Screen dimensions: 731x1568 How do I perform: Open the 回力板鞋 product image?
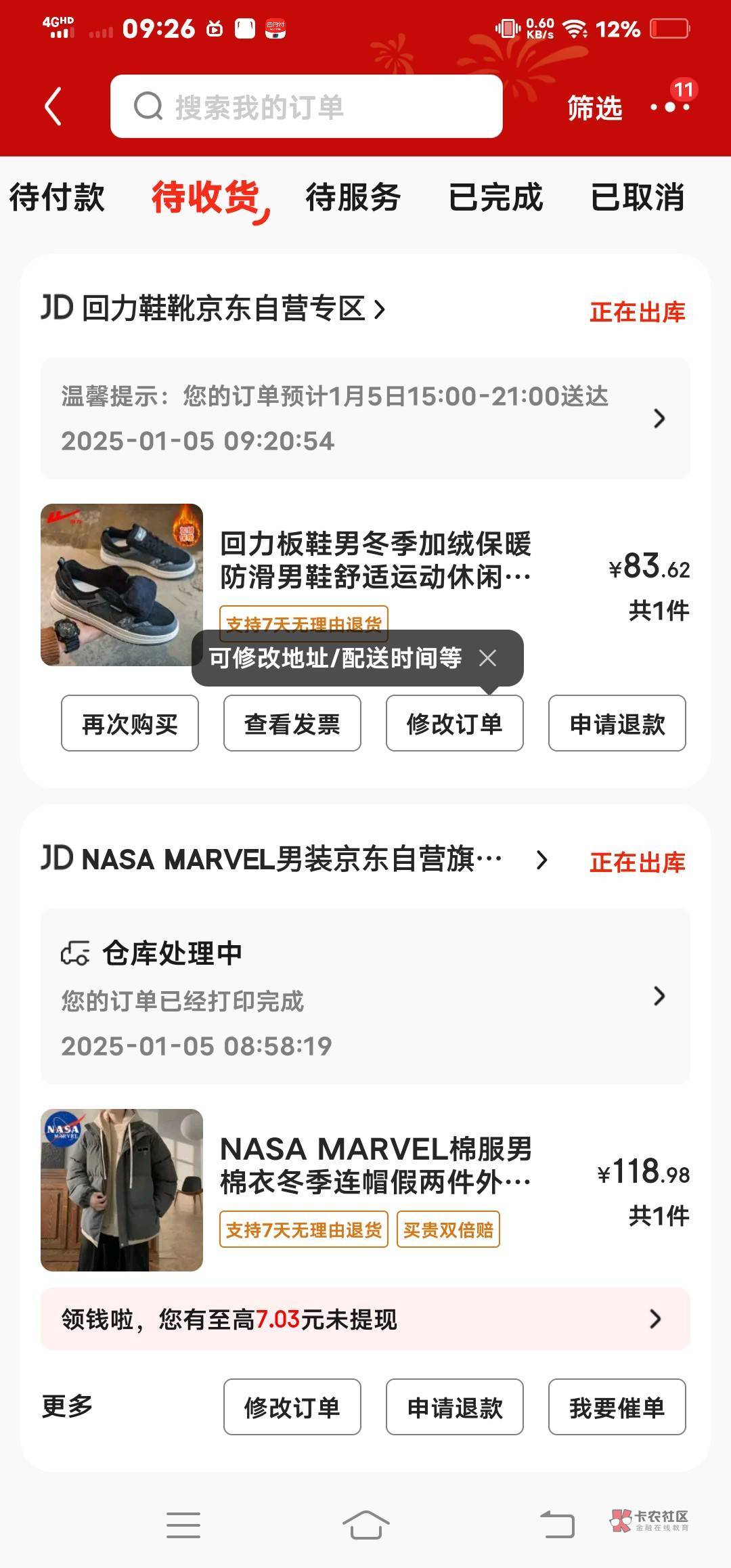click(x=122, y=585)
